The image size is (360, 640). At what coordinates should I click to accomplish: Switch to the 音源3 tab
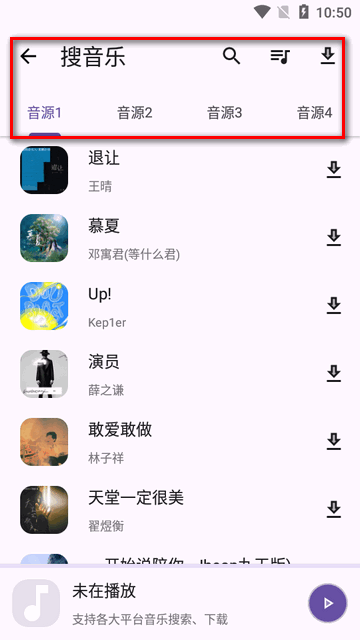224,113
